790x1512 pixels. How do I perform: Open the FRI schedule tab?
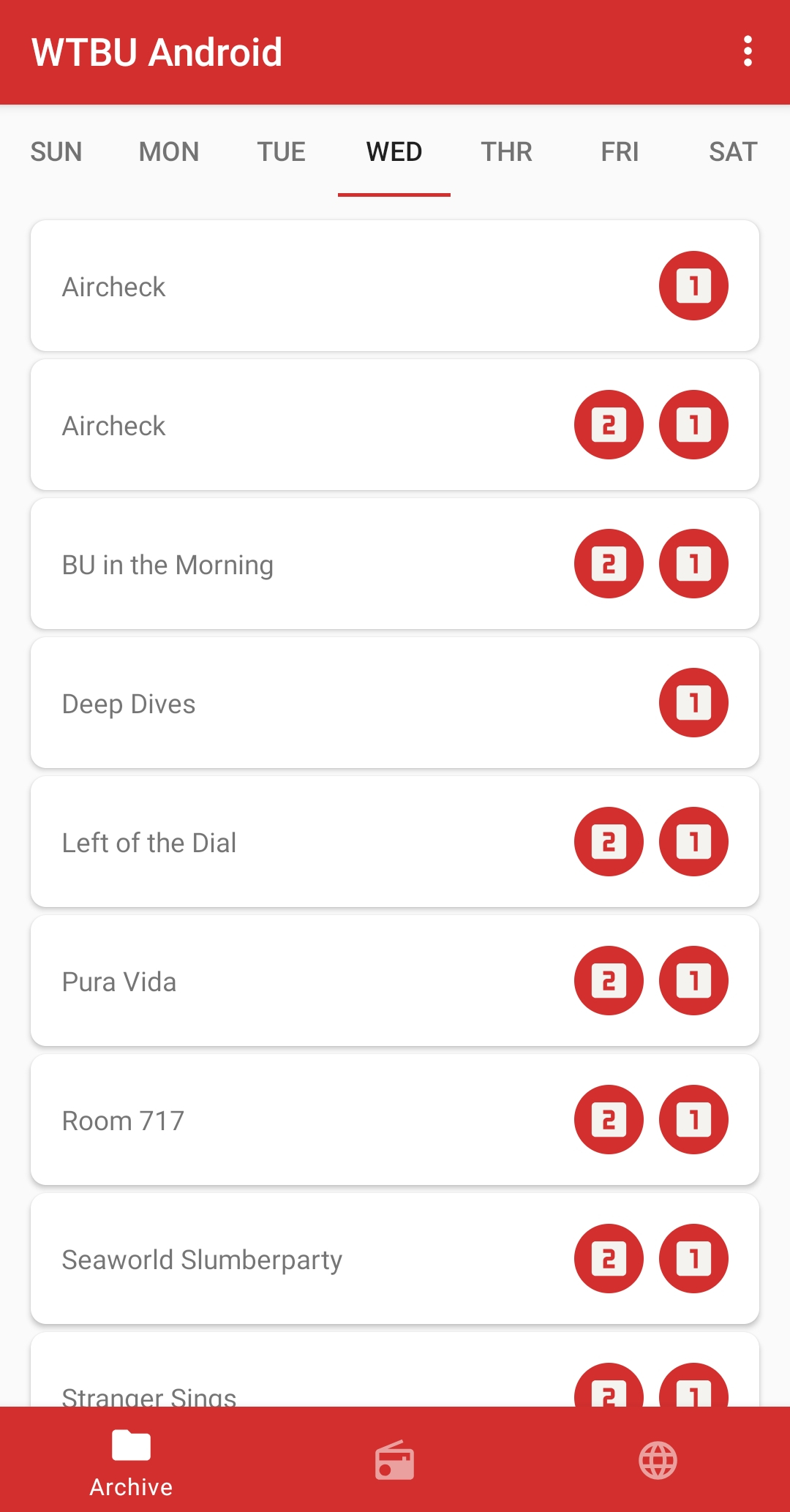(620, 152)
